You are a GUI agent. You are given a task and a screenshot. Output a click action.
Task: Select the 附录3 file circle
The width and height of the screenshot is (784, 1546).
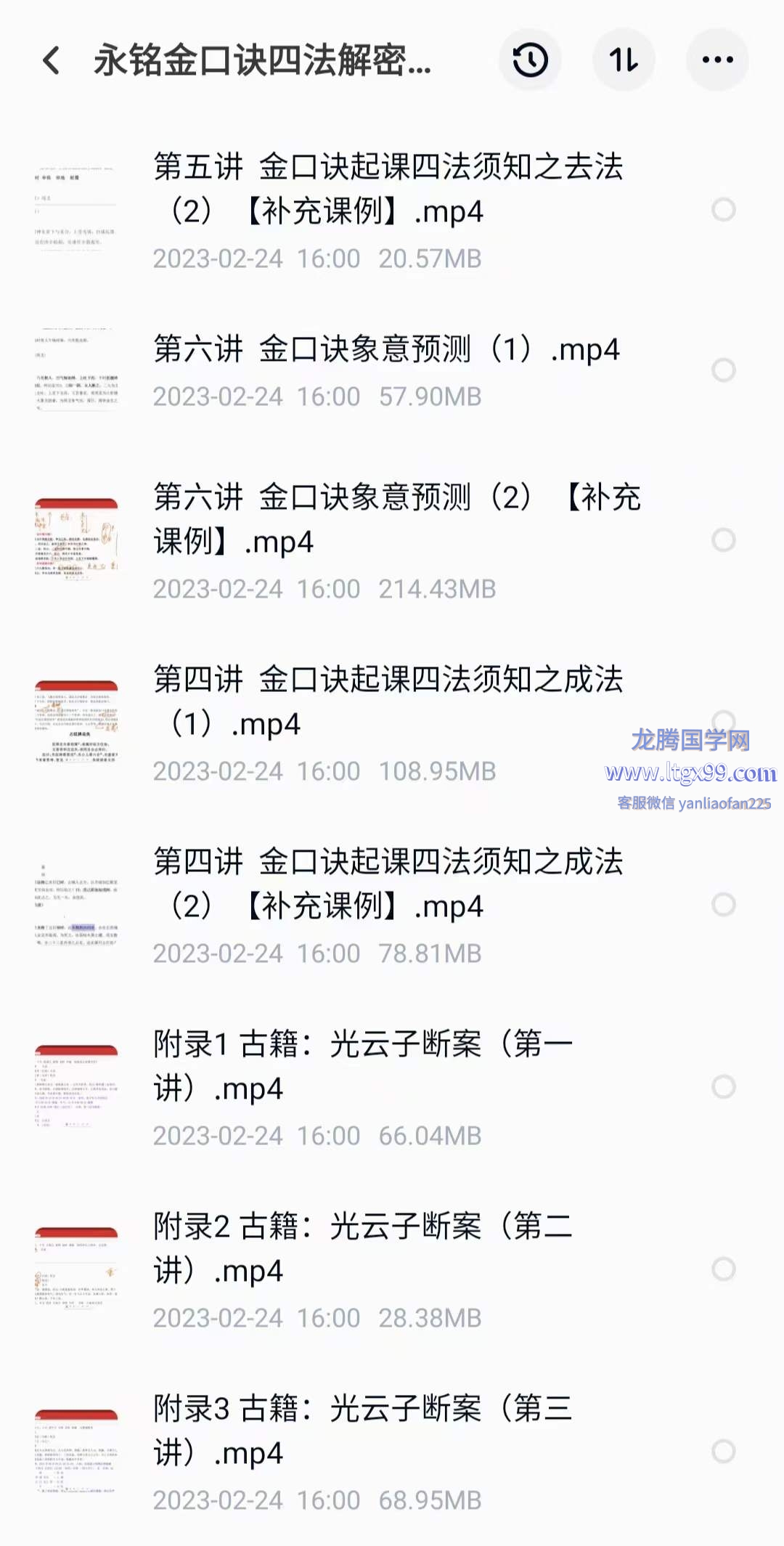[x=723, y=1452]
